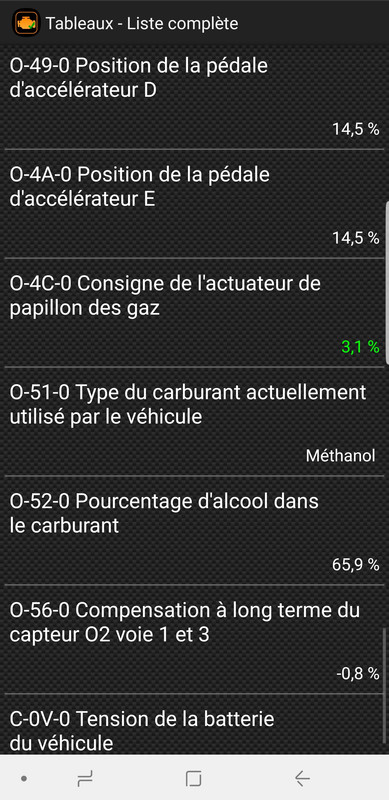
Task: Open O-51-0 Type du carburant row
Action: pyautogui.click(x=194, y=421)
